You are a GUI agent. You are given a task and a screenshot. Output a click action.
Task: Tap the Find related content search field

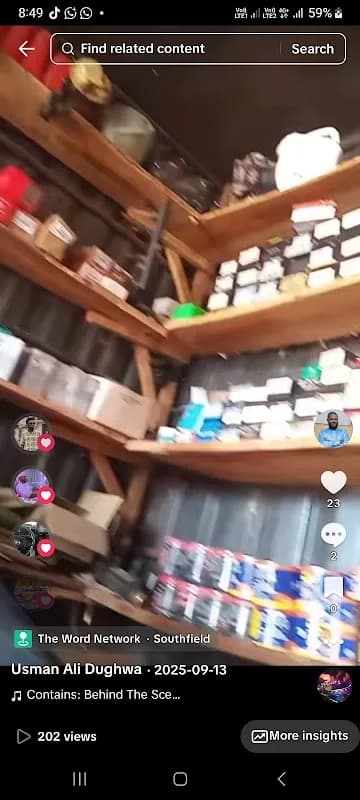(168, 49)
